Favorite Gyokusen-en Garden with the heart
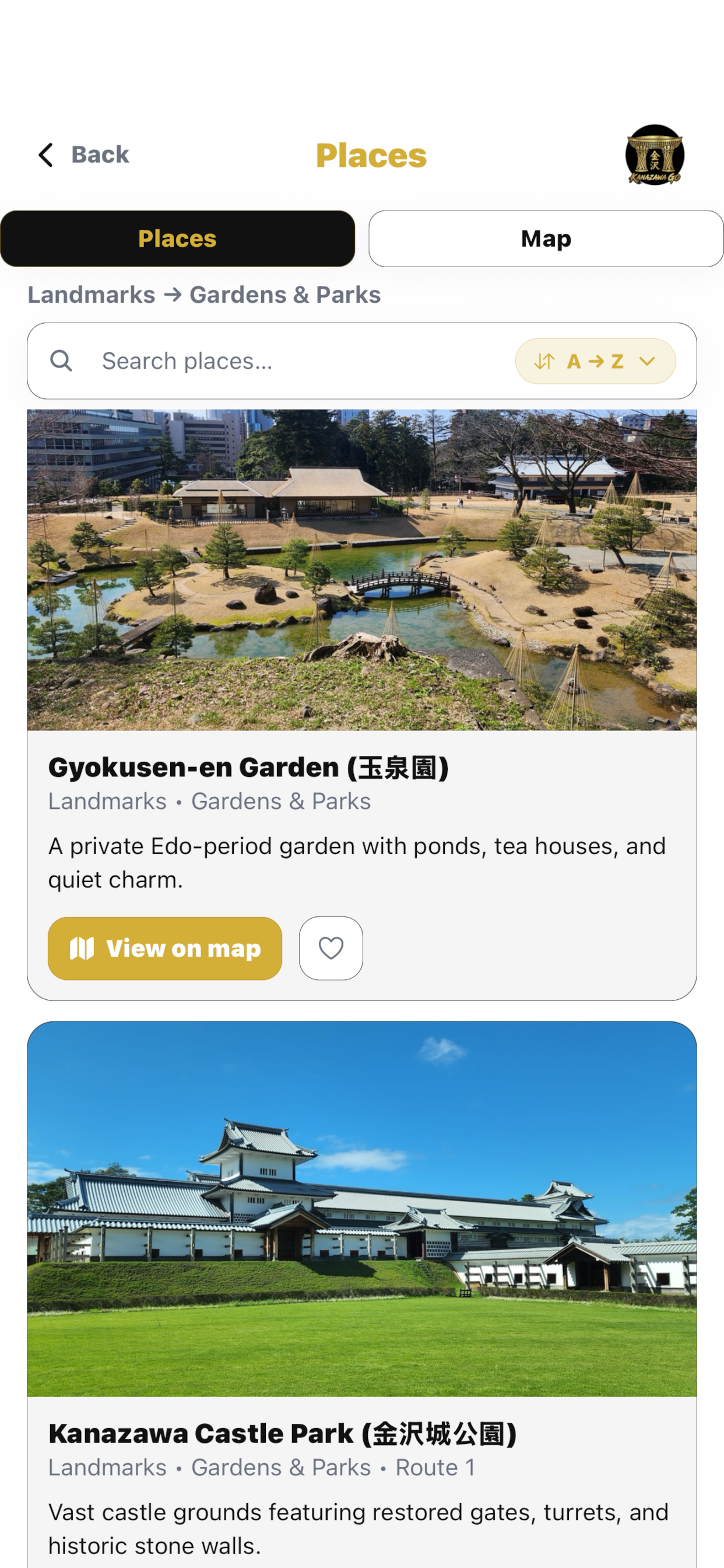724x1568 pixels. 331,948
